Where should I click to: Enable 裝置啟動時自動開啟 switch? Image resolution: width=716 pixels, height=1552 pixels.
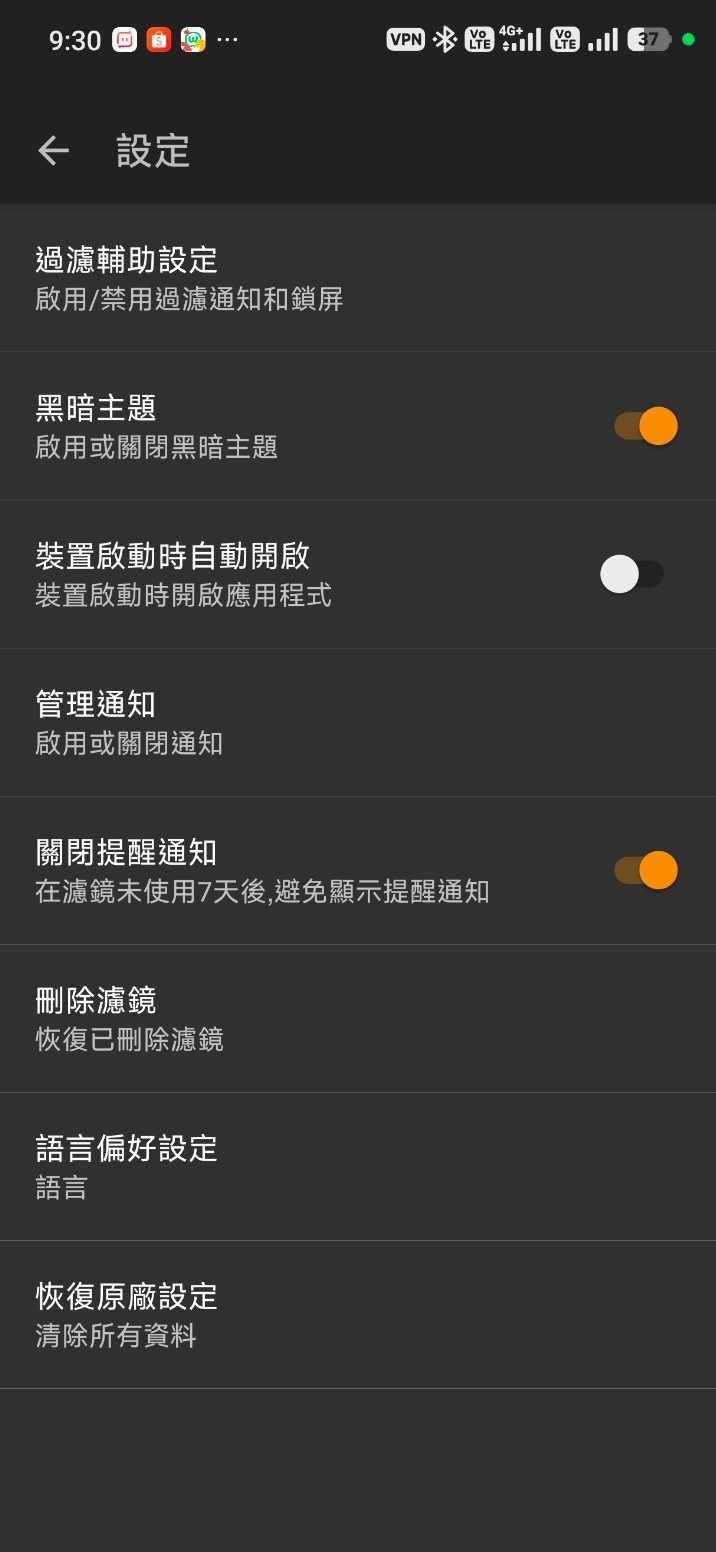tap(631, 574)
